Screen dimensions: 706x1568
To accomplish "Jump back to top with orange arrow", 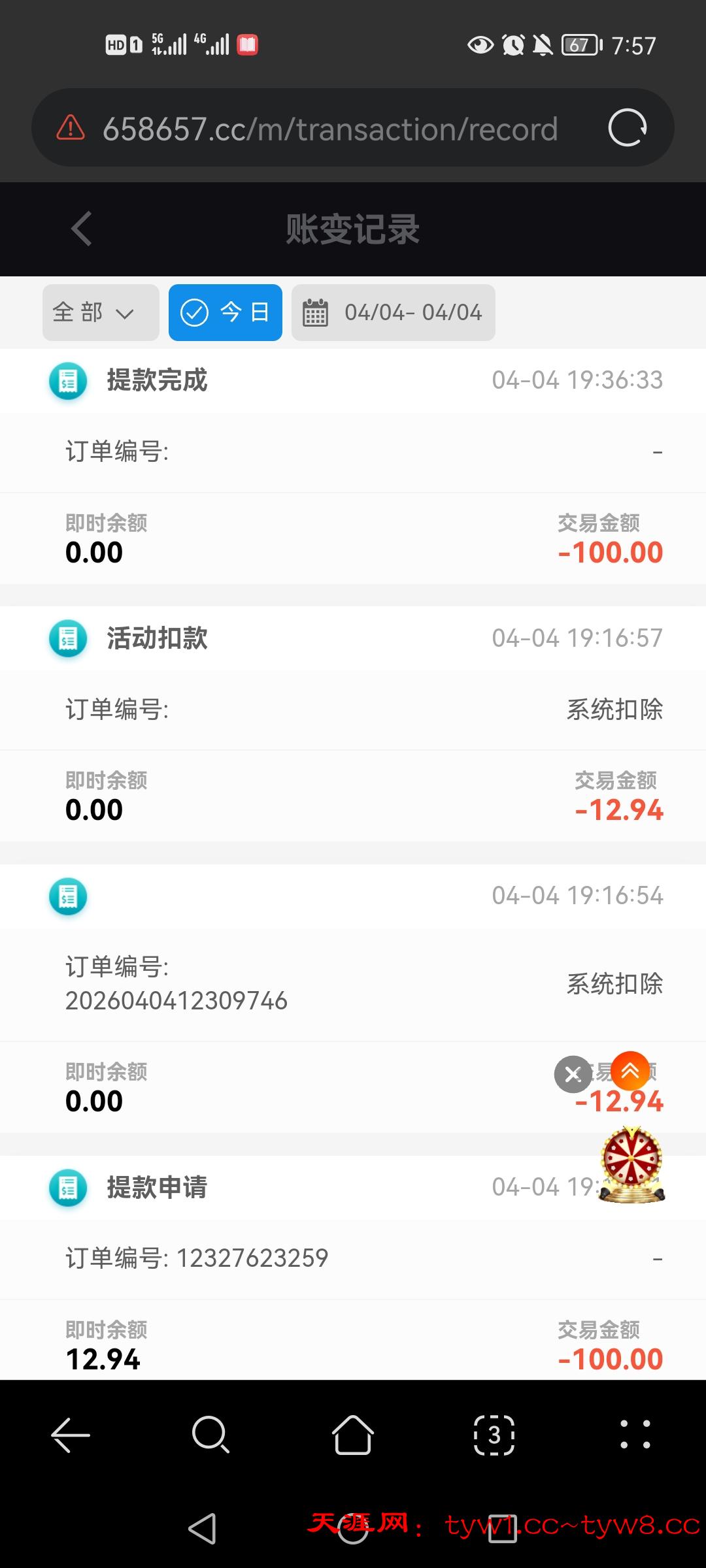I will (x=630, y=1071).
